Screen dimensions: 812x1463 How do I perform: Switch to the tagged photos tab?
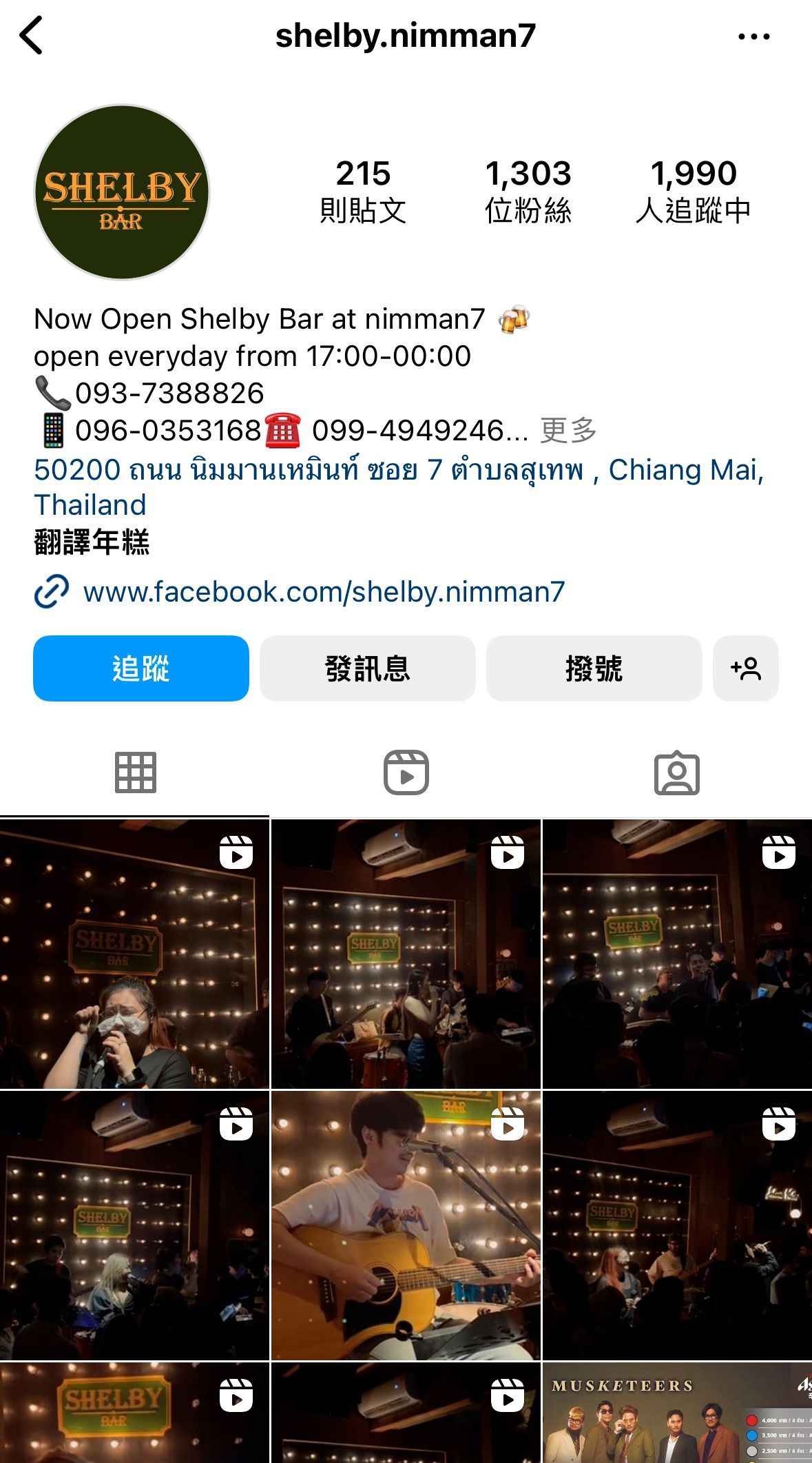coord(676,773)
